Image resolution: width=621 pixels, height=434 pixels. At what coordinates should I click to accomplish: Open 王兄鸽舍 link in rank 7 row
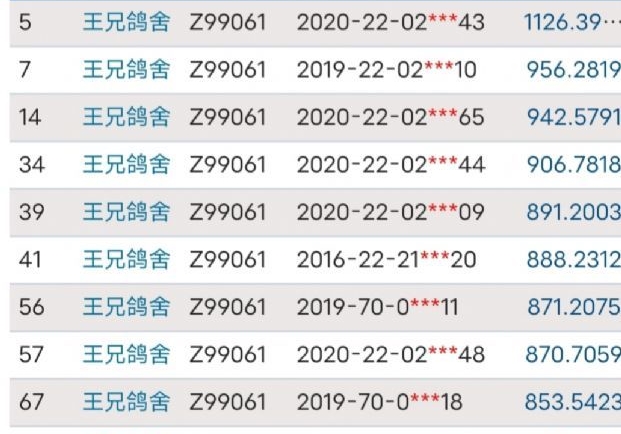126,70
